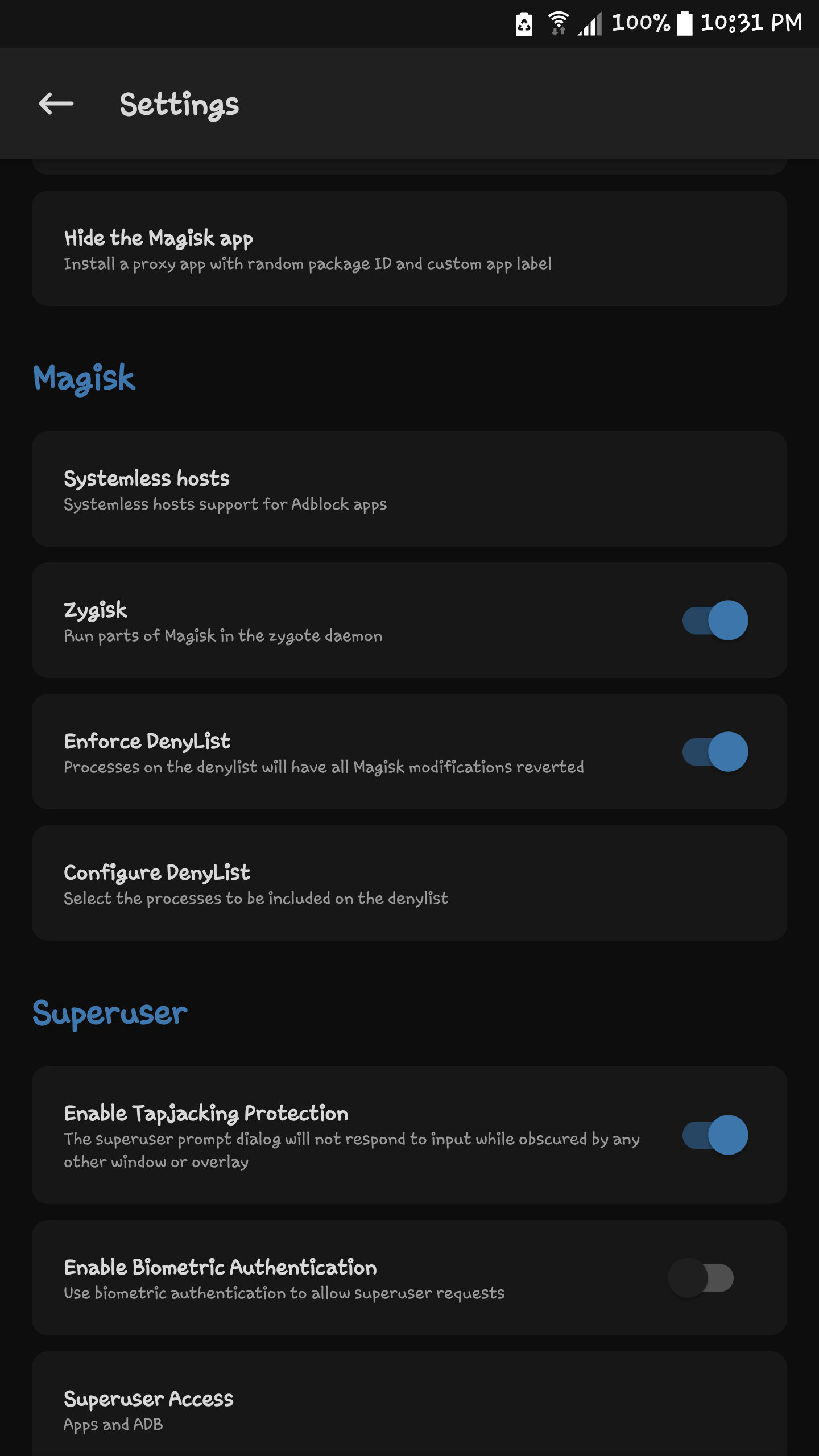Click the Zygisk description text
This screenshot has height=1456, width=819.
click(223, 636)
